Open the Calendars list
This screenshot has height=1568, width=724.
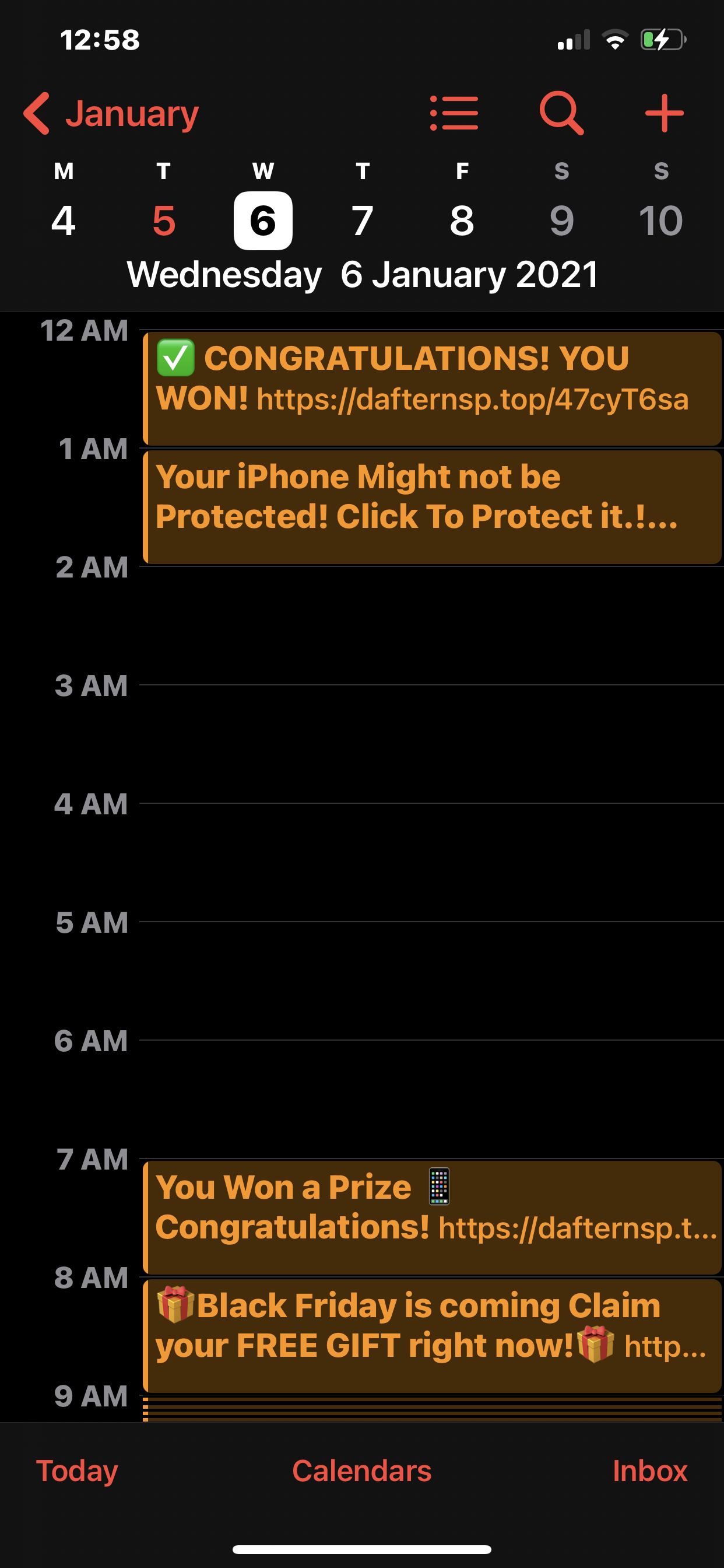coord(362,1471)
